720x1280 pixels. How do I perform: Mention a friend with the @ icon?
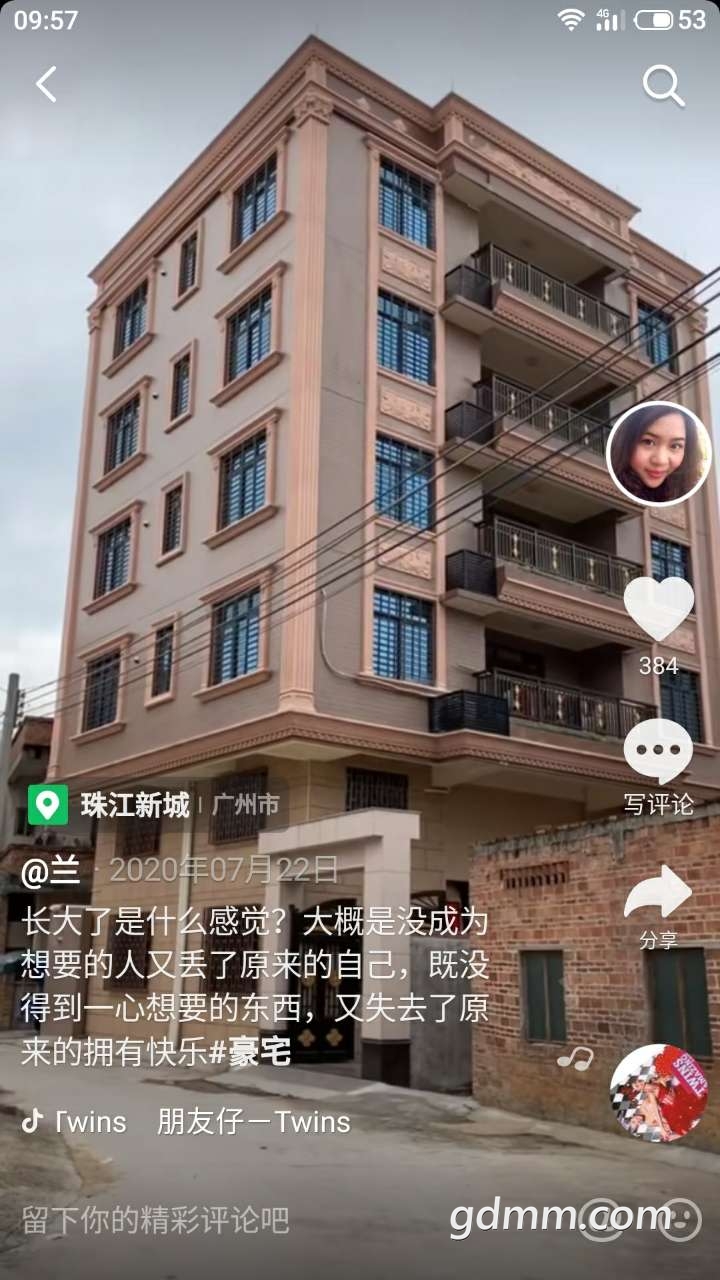tap(602, 1220)
